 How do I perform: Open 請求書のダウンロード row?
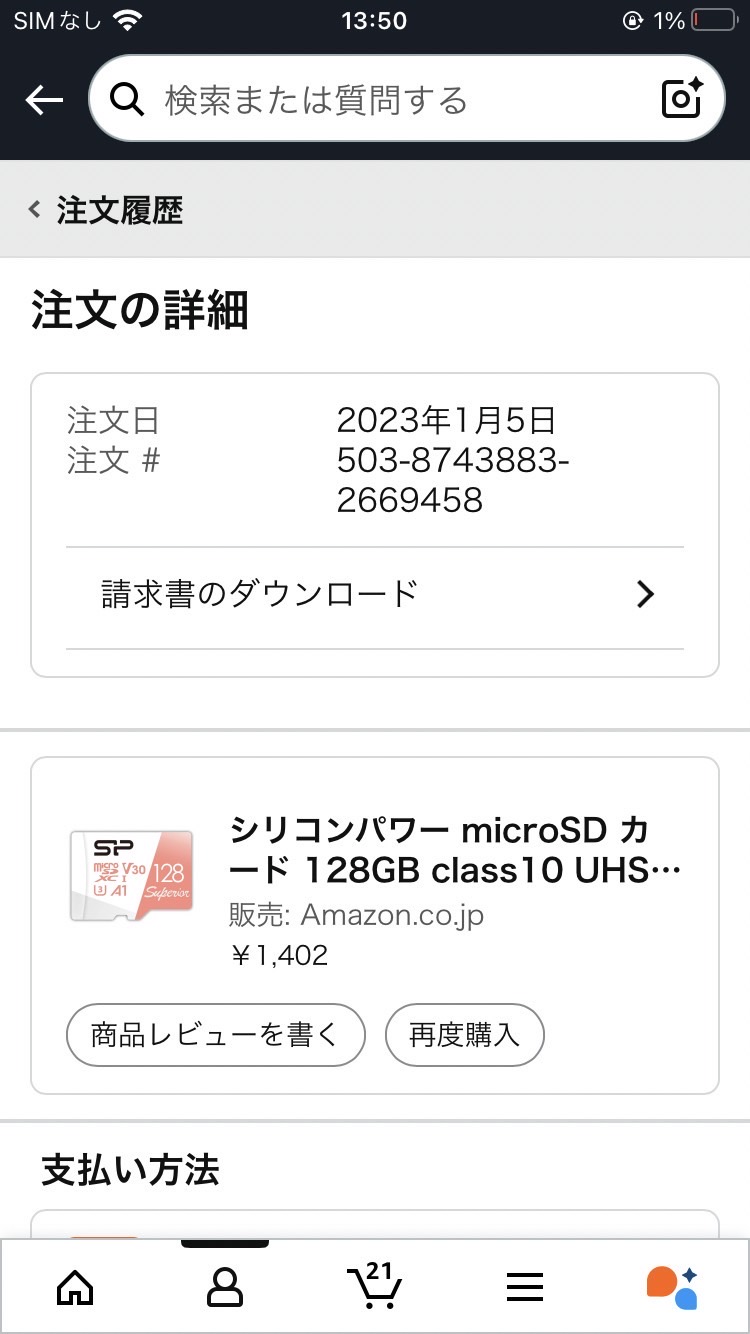click(375, 595)
